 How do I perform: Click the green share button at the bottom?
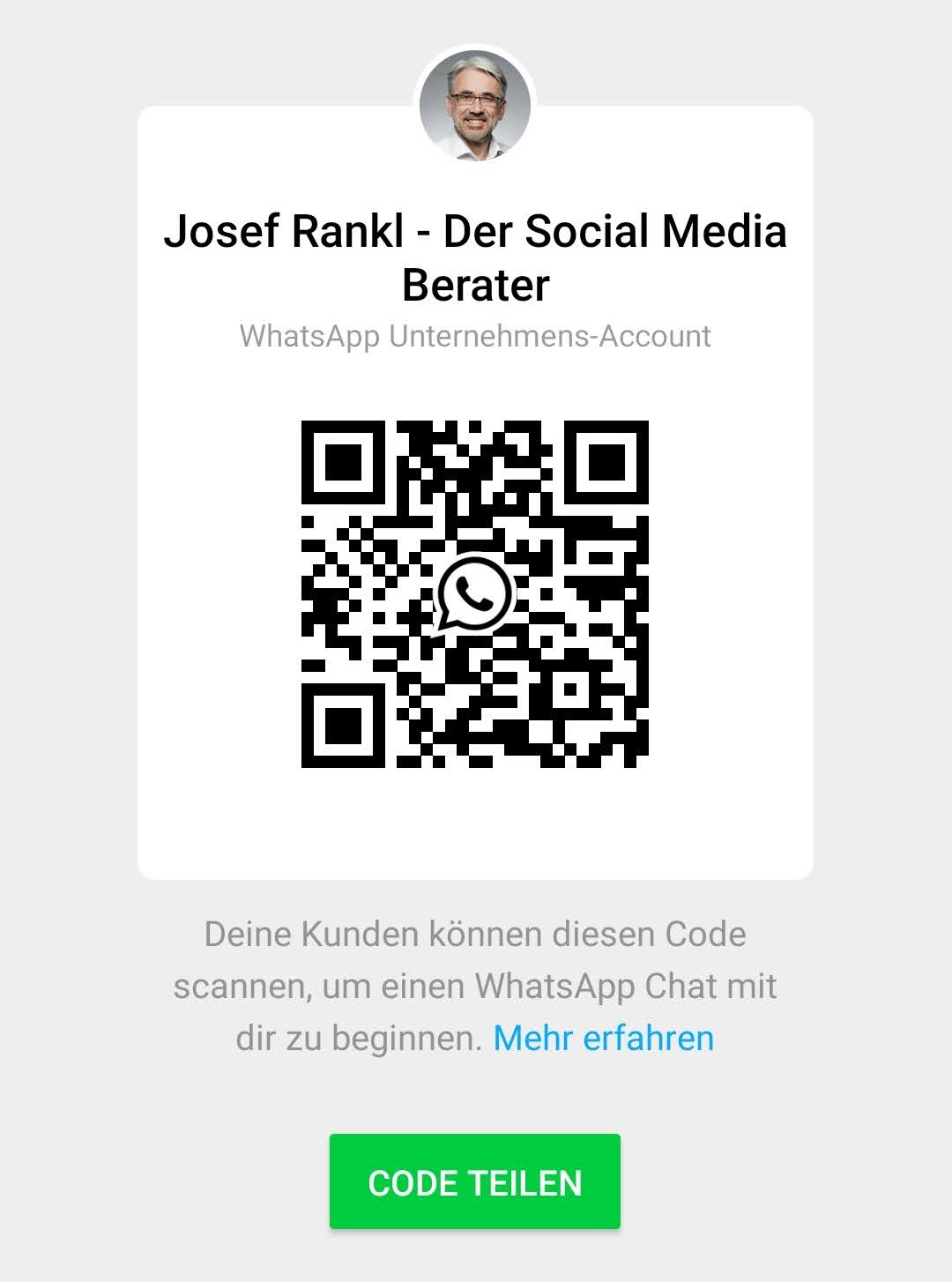click(475, 1181)
